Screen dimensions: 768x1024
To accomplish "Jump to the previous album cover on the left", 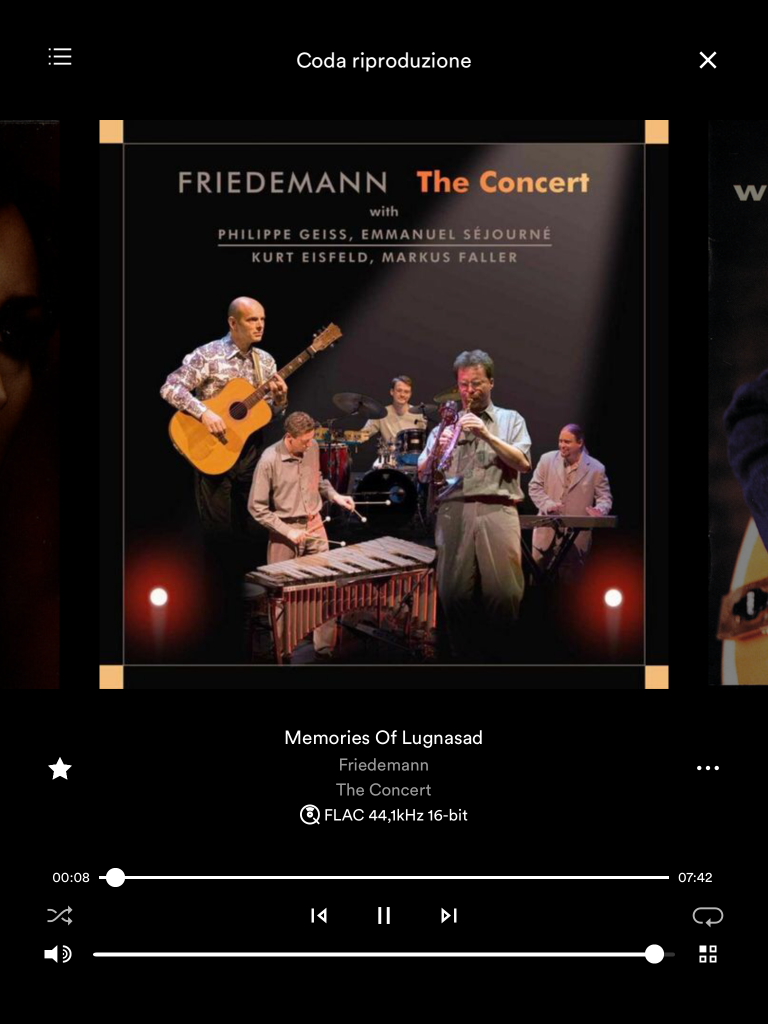I will (x=30, y=404).
